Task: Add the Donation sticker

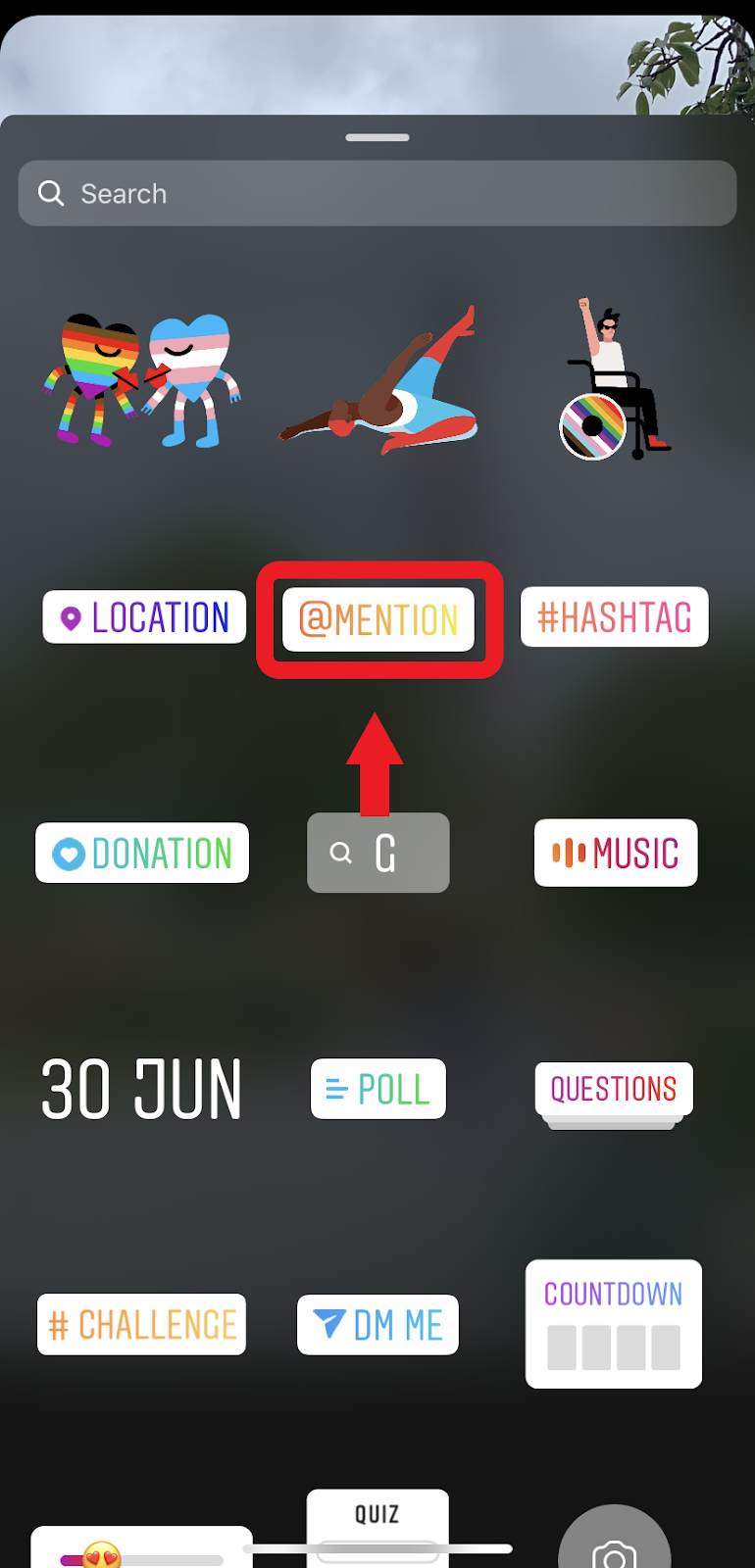Action: click(142, 853)
